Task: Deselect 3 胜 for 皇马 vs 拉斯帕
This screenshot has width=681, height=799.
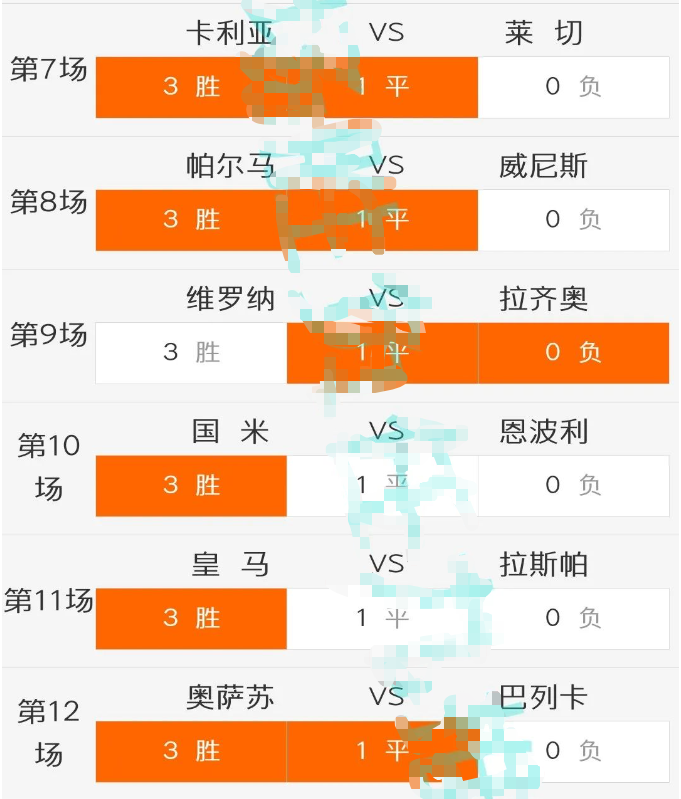Action: [x=191, y=619]
